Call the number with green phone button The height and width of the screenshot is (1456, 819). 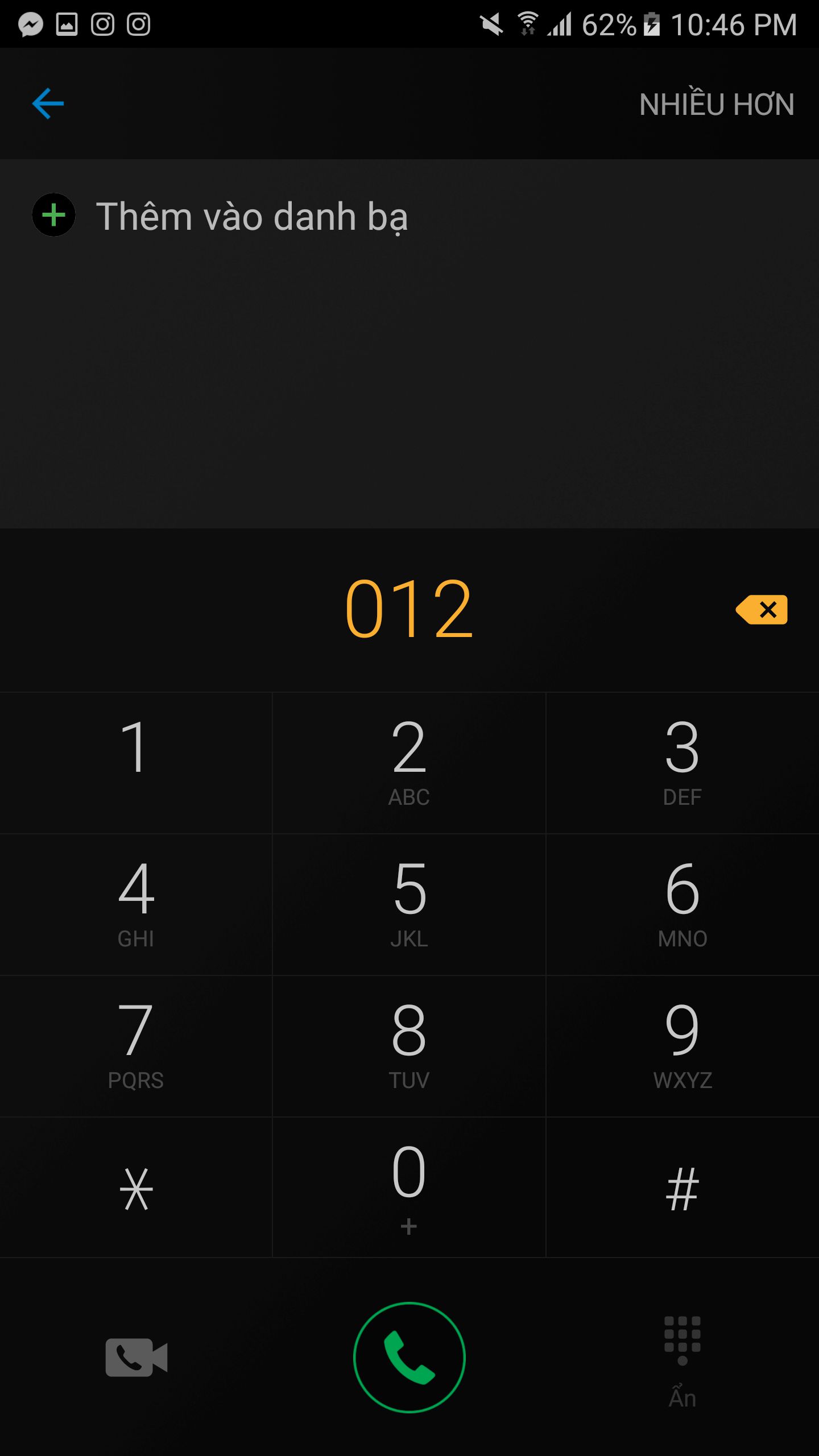pyautogui.click(x=409, y=1357)
